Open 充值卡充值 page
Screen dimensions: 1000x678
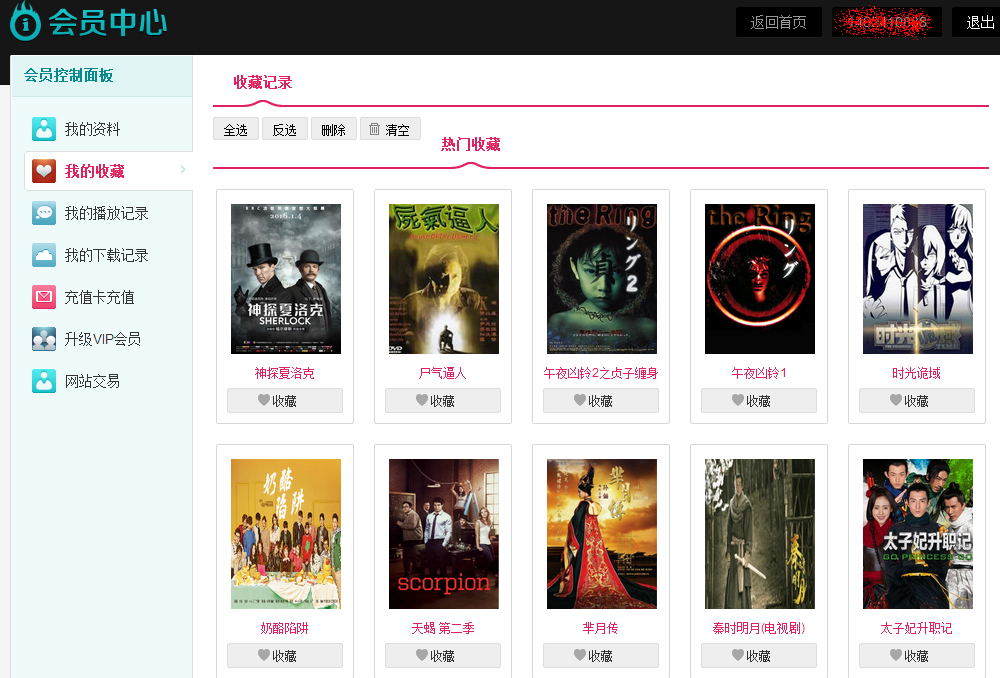coord(99,298)
